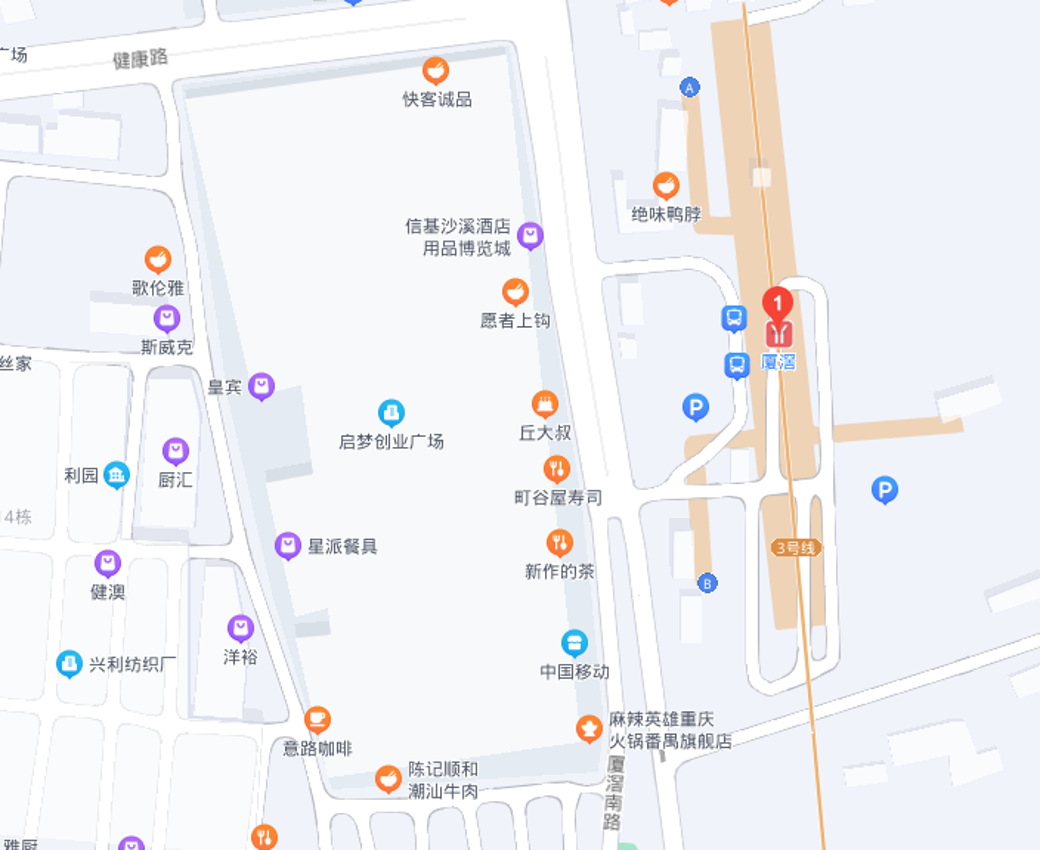Open the 快客诚品 restaurant marker
The width and height of the screenshot is (1040, 850).
tap(435, 71)
